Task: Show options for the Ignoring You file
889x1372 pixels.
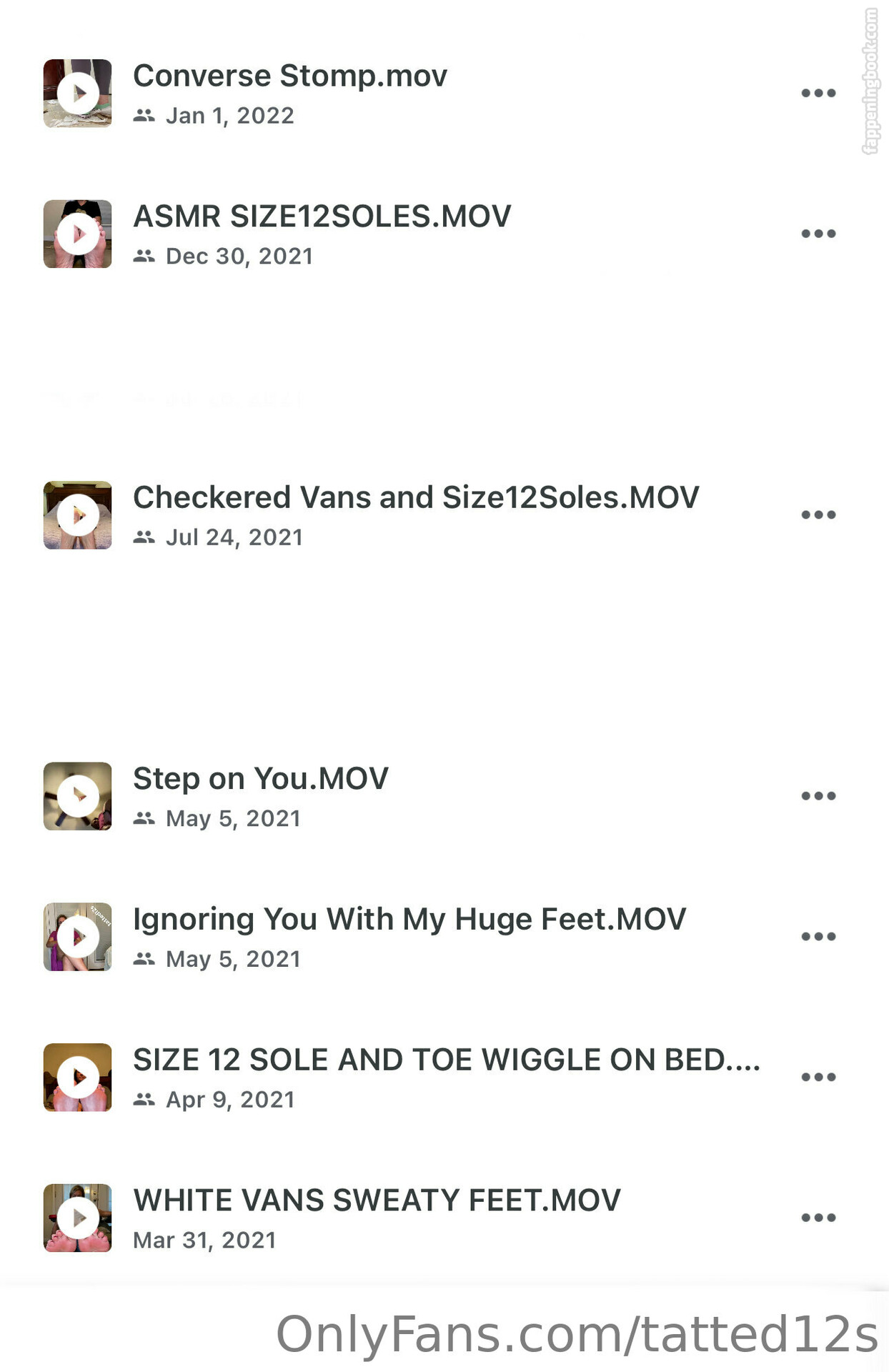Action: point(818,937)
